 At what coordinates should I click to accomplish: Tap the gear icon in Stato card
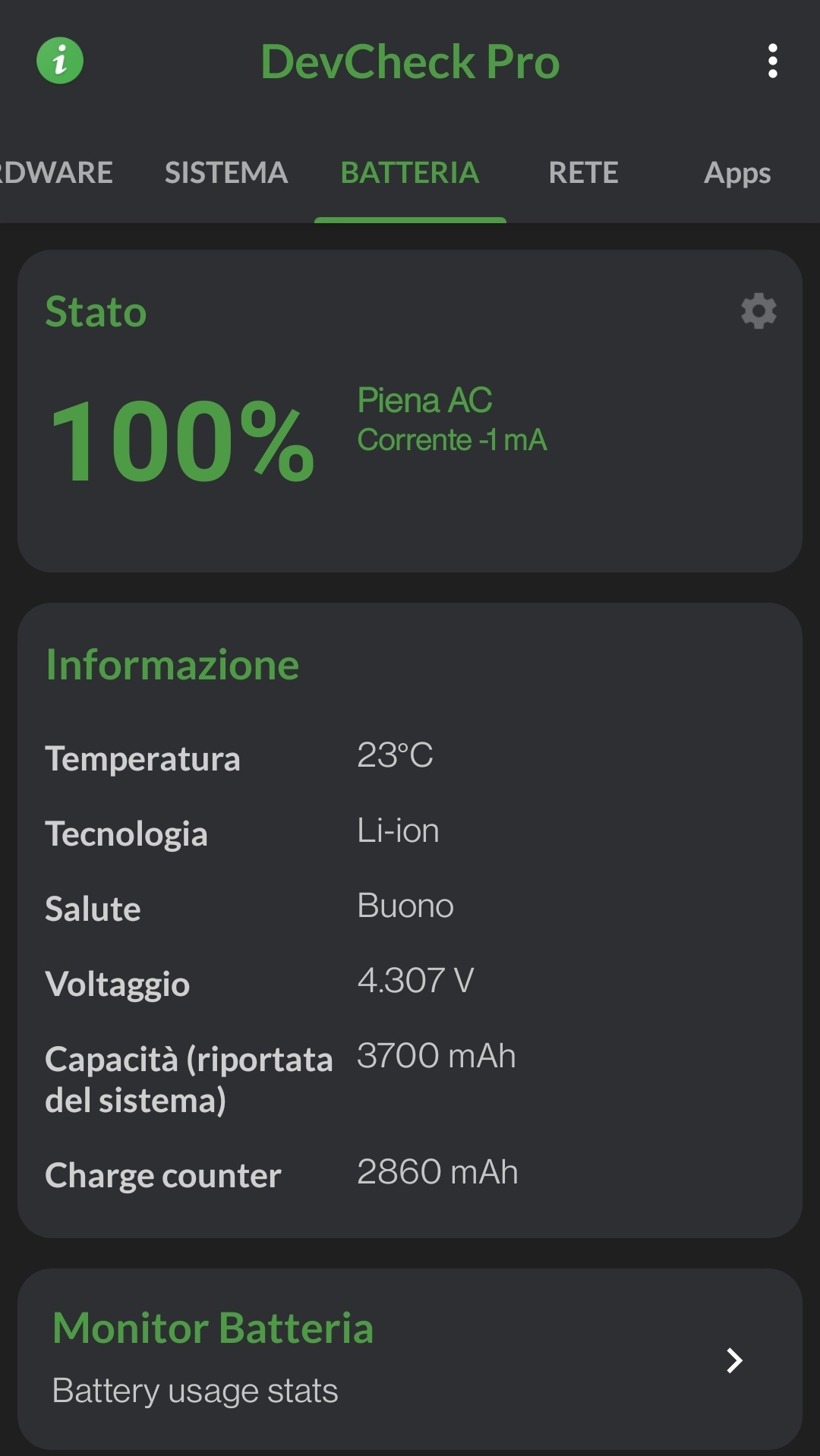[x=758, y=311]
